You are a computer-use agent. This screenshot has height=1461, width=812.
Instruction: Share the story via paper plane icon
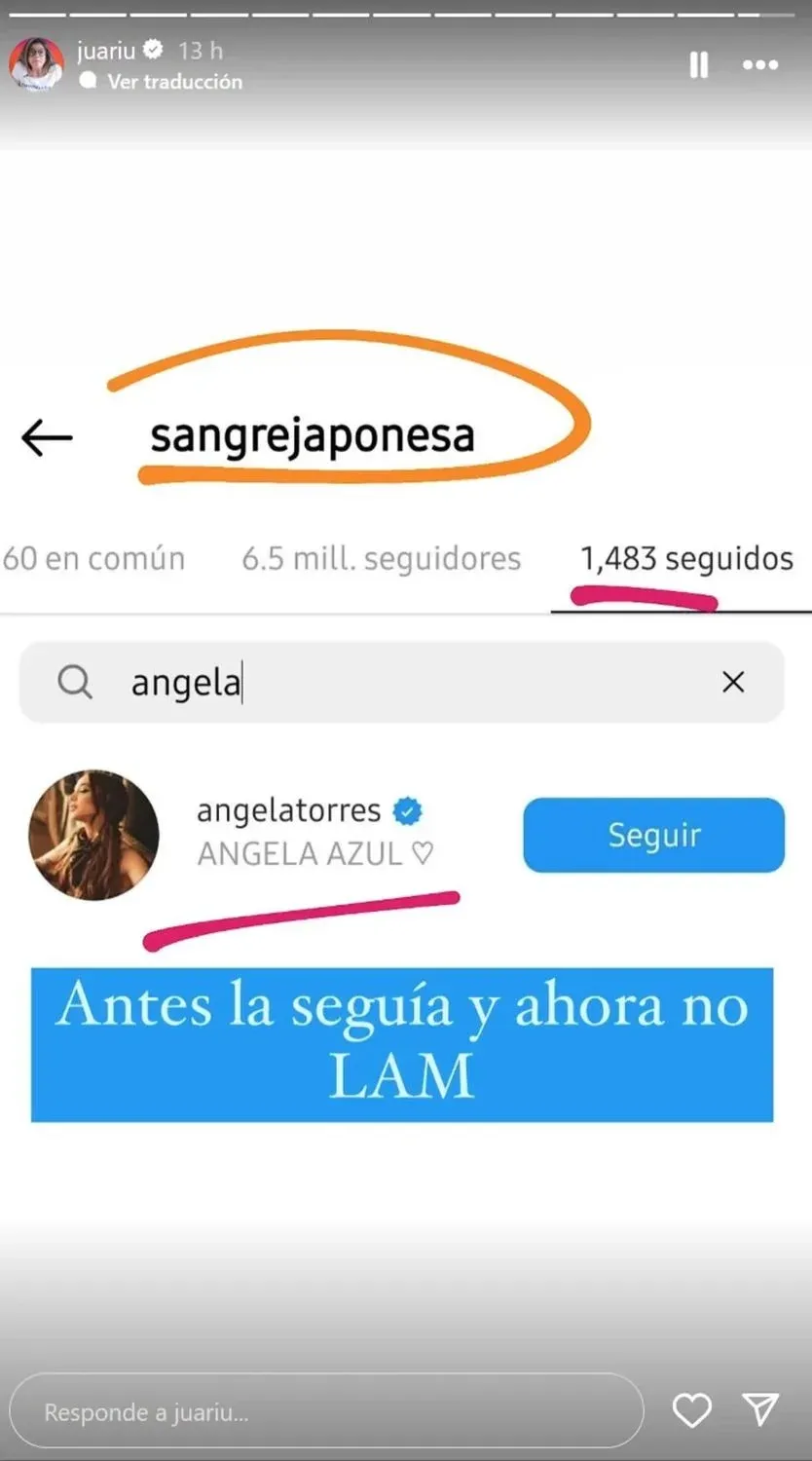click(760, 1409)
